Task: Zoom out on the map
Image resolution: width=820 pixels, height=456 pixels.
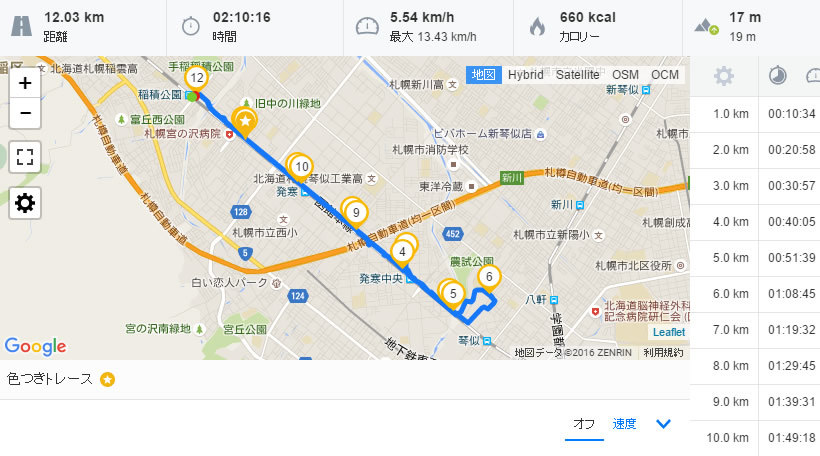Action: pos(25,113)
